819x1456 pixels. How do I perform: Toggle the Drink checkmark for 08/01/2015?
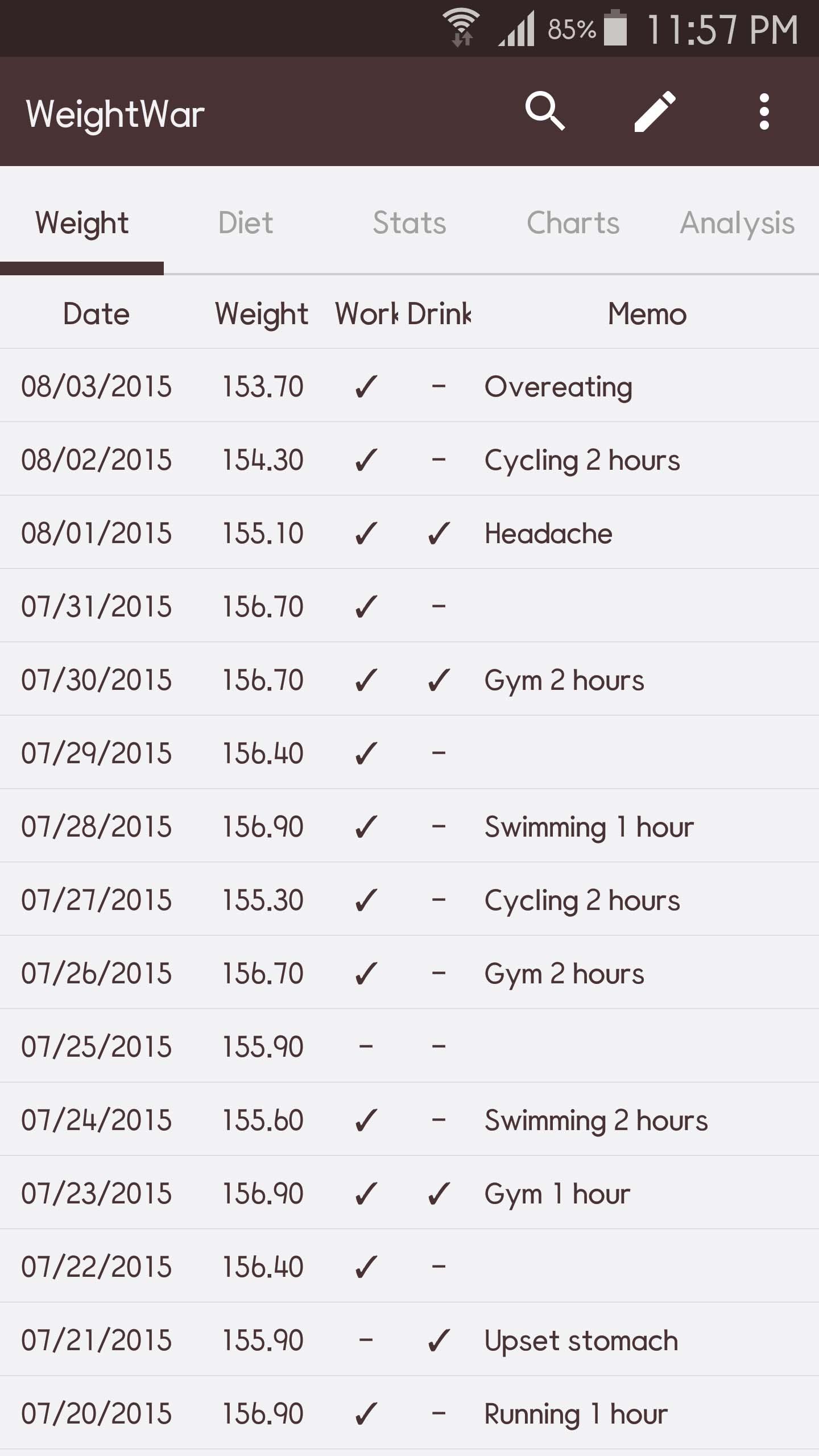tap(438, 532)
